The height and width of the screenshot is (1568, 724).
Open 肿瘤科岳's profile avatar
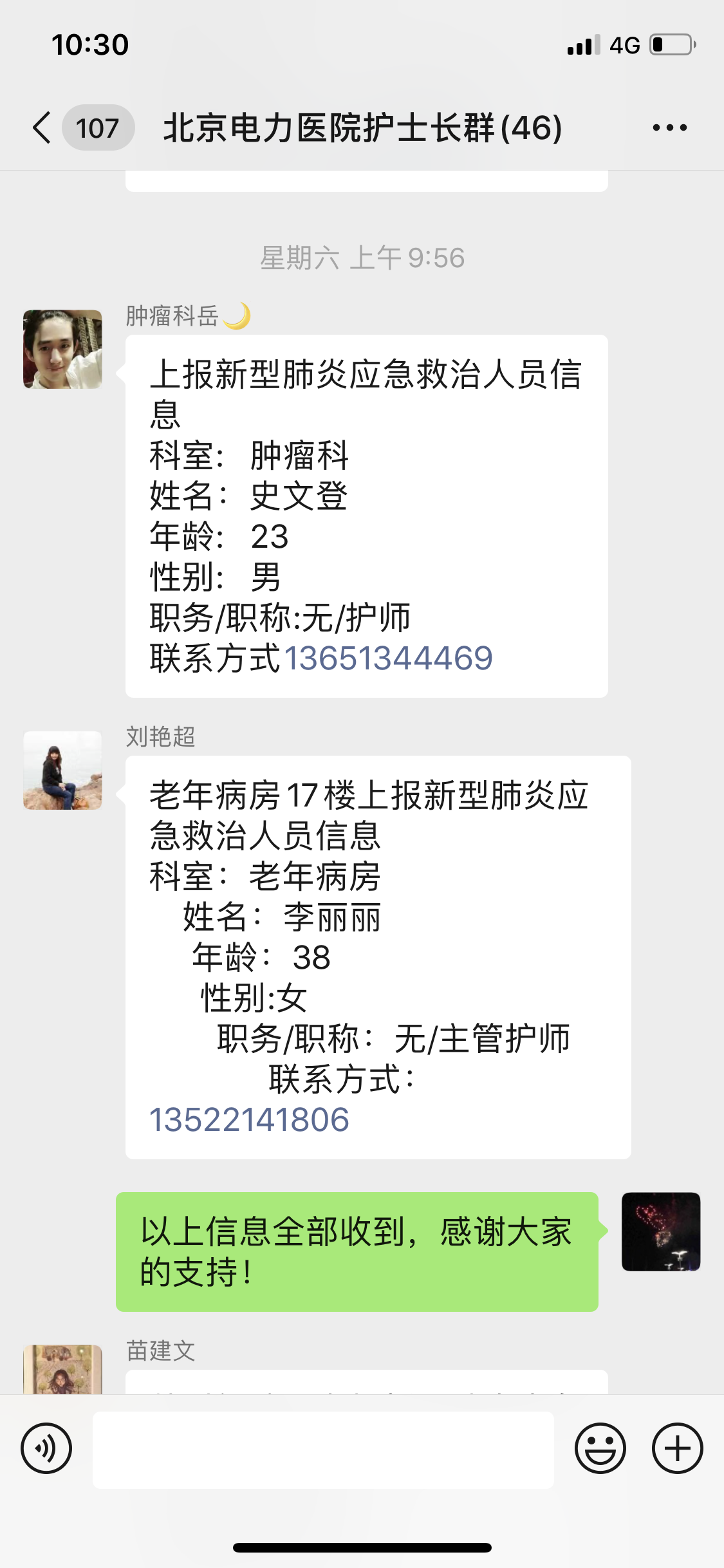62,349
